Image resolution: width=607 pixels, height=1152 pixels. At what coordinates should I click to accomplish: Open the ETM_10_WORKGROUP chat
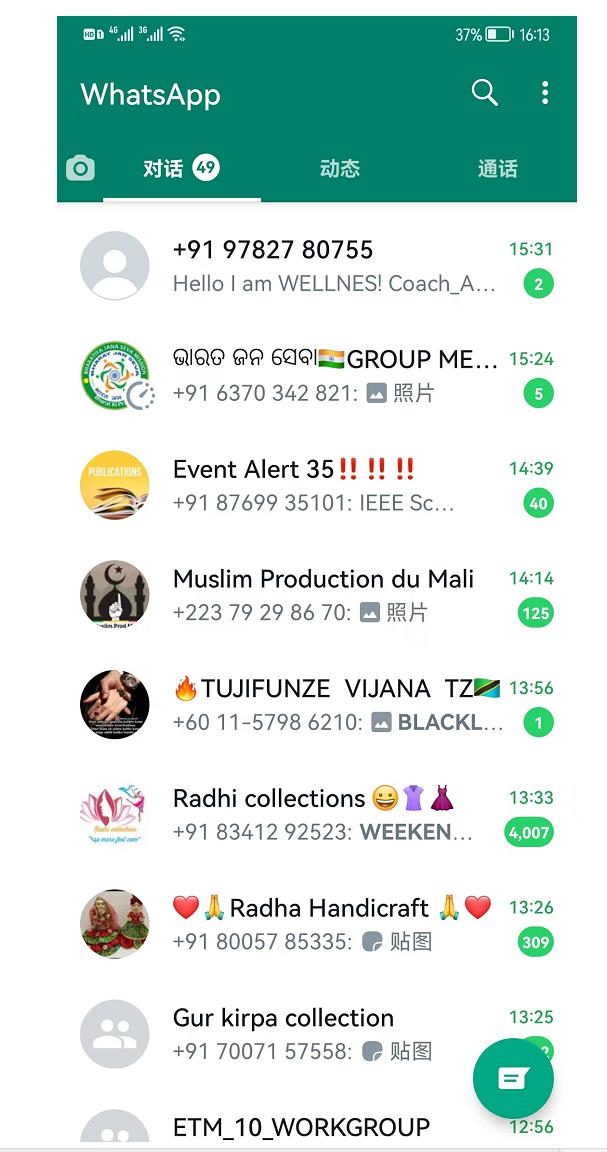pos(300,1128)
